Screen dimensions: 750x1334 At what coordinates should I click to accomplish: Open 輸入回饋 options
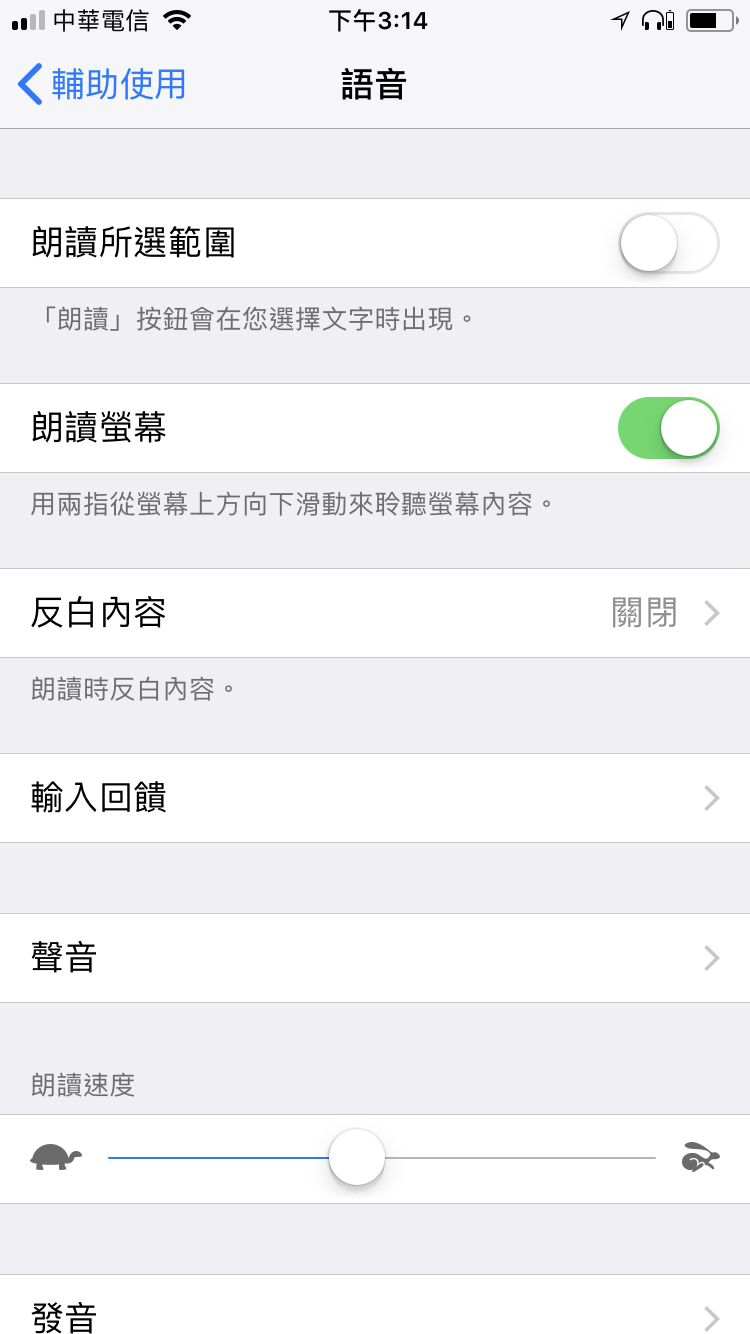click(x=375, y=798)
